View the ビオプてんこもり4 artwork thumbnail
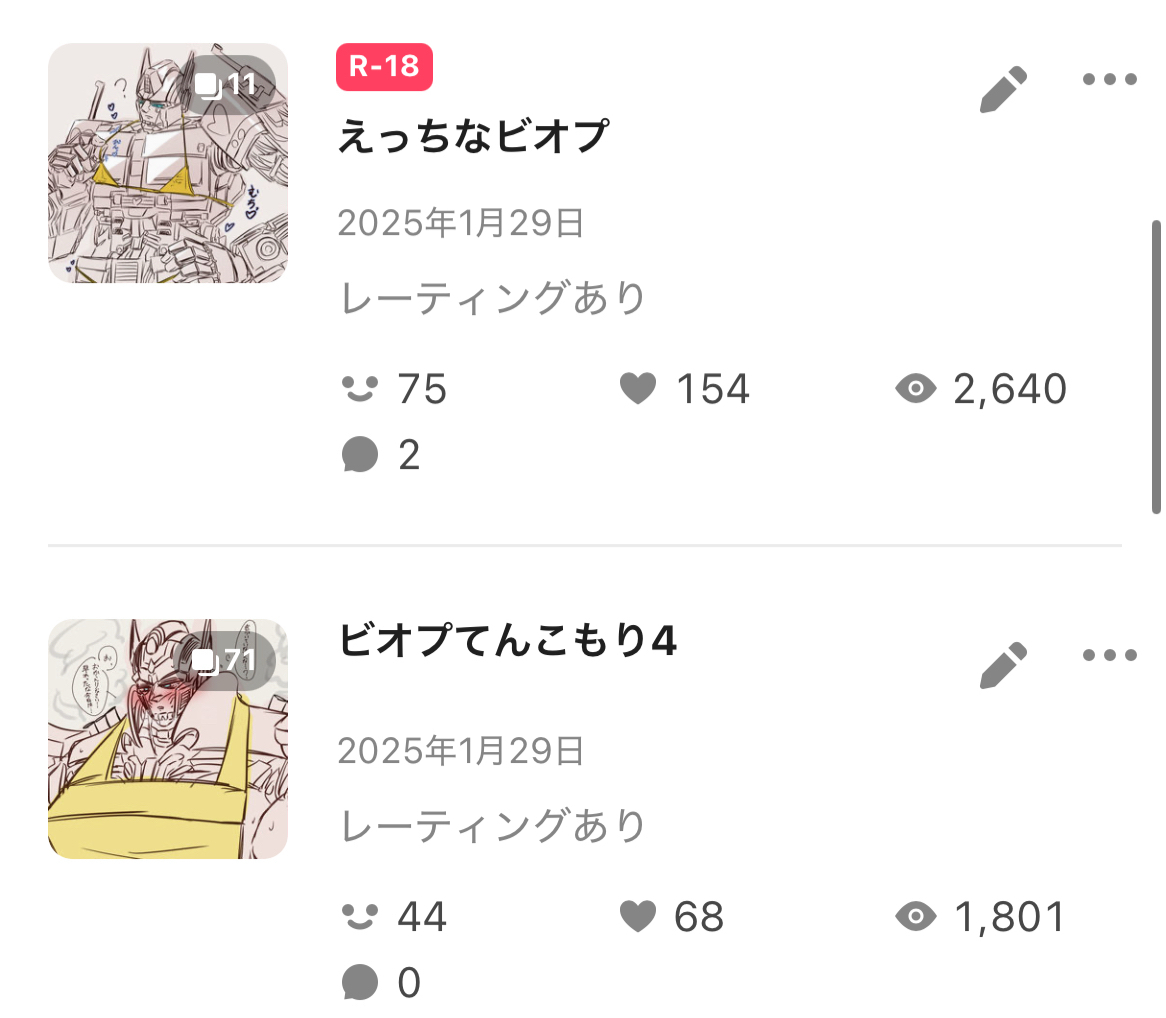This screenshot has height=1018, width=1166. [168, 739]
